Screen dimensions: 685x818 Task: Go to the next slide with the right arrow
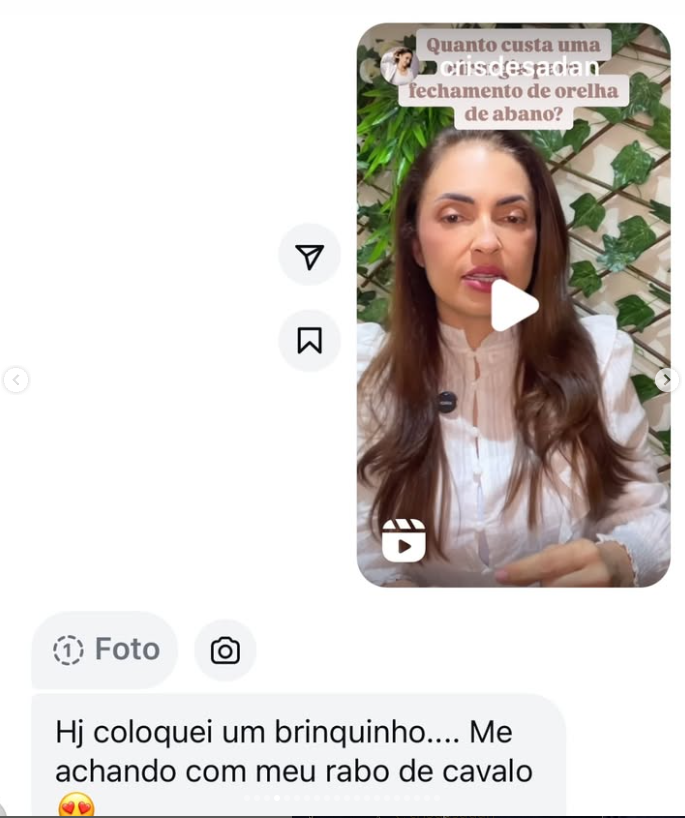coord(666,380)
